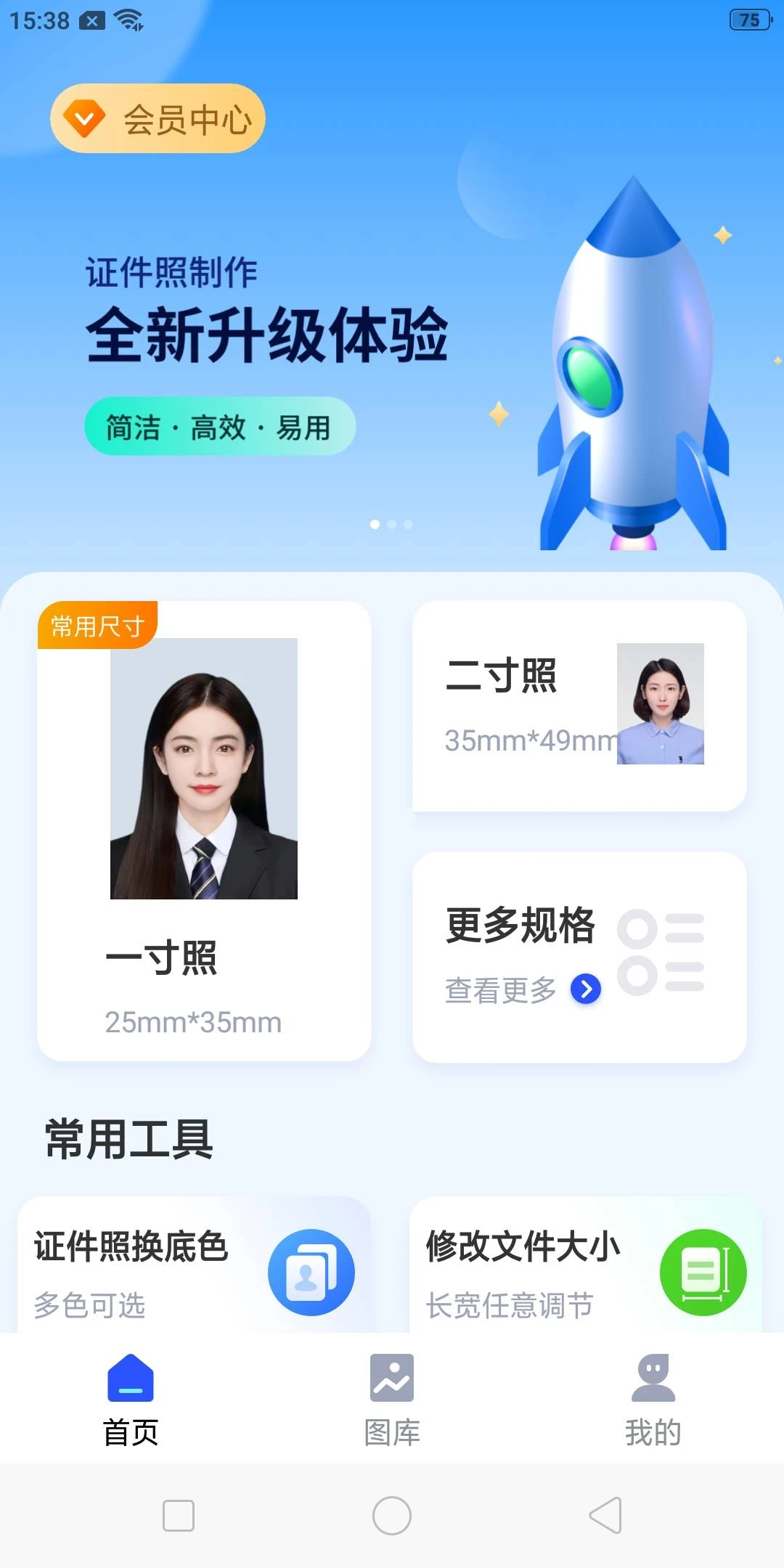Select the 二寸照 35mm*49mm card
Viewport: 784px width, 1568px height.
click(x=579, y=706)
